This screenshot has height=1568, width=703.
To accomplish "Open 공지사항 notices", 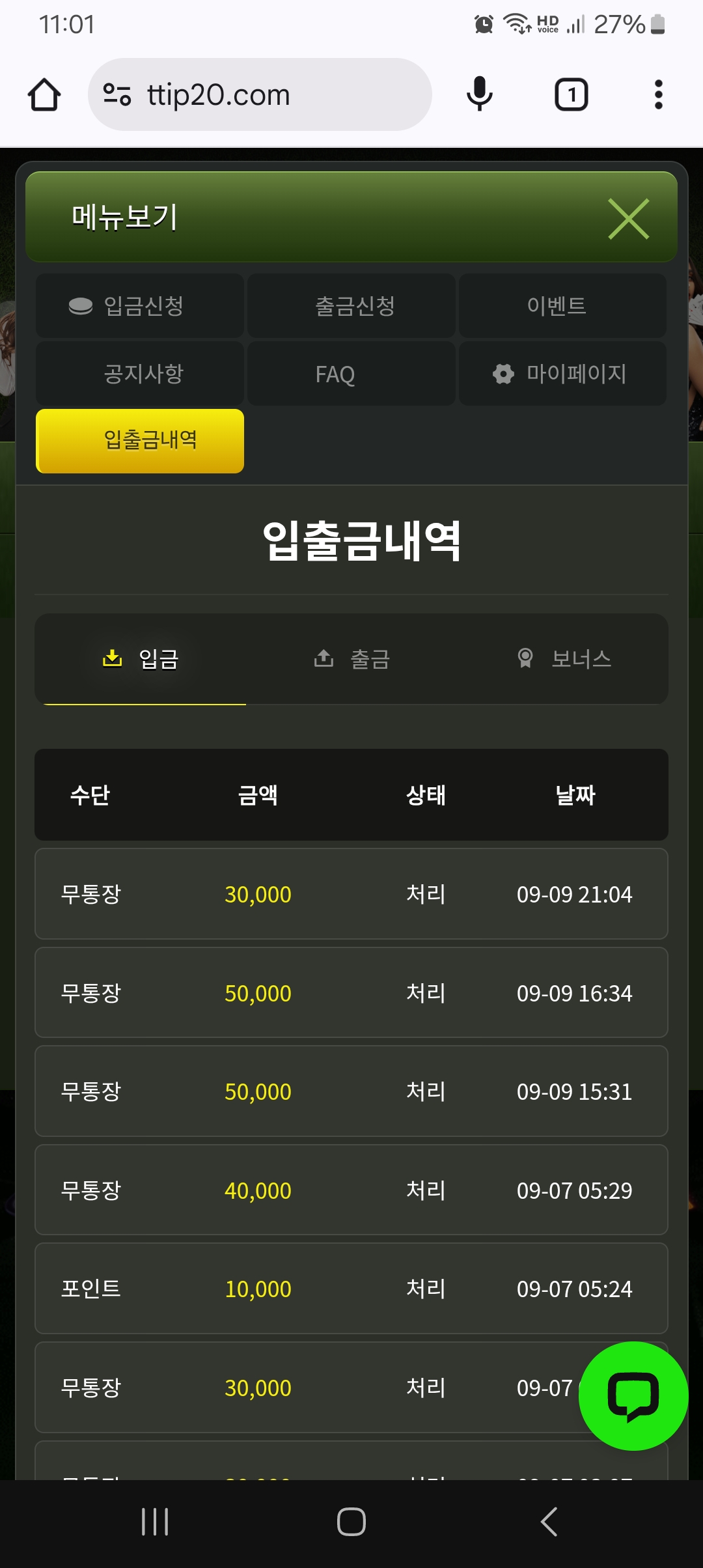I will click(140, 374).
